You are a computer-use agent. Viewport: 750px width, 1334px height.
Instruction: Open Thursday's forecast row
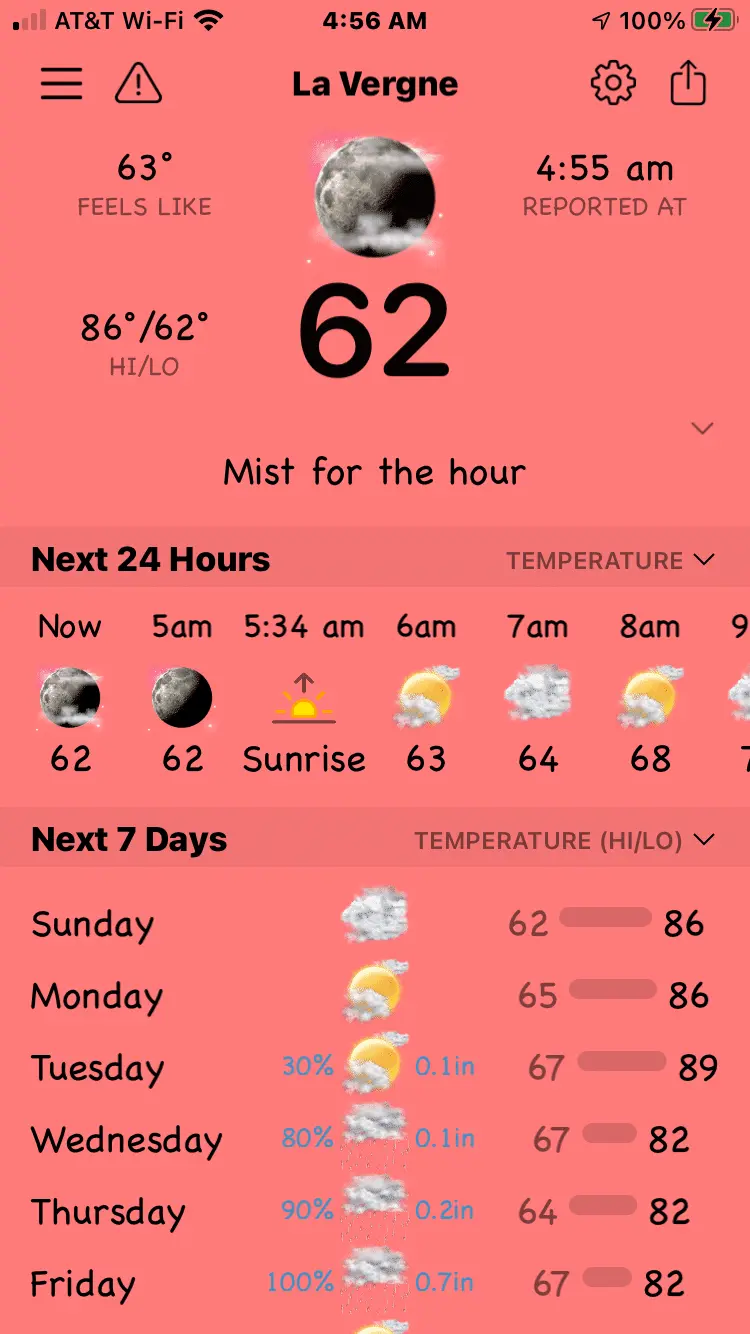pos(374,1211)
